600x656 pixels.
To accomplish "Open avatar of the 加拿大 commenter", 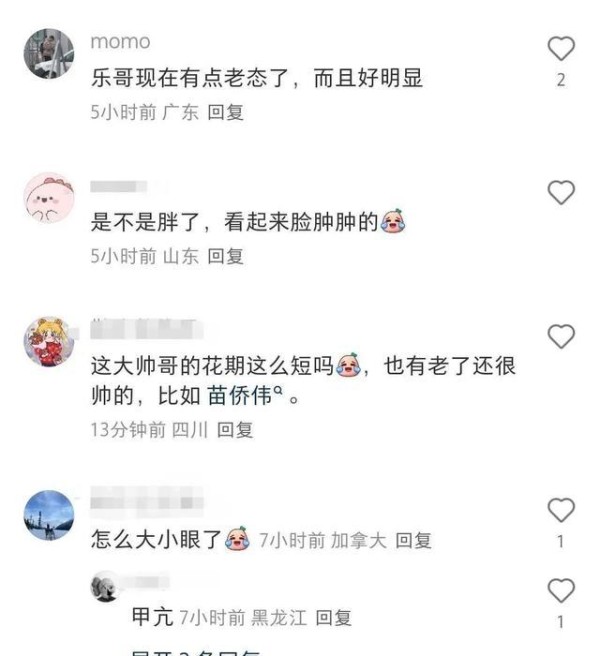I will pos(48,515).
